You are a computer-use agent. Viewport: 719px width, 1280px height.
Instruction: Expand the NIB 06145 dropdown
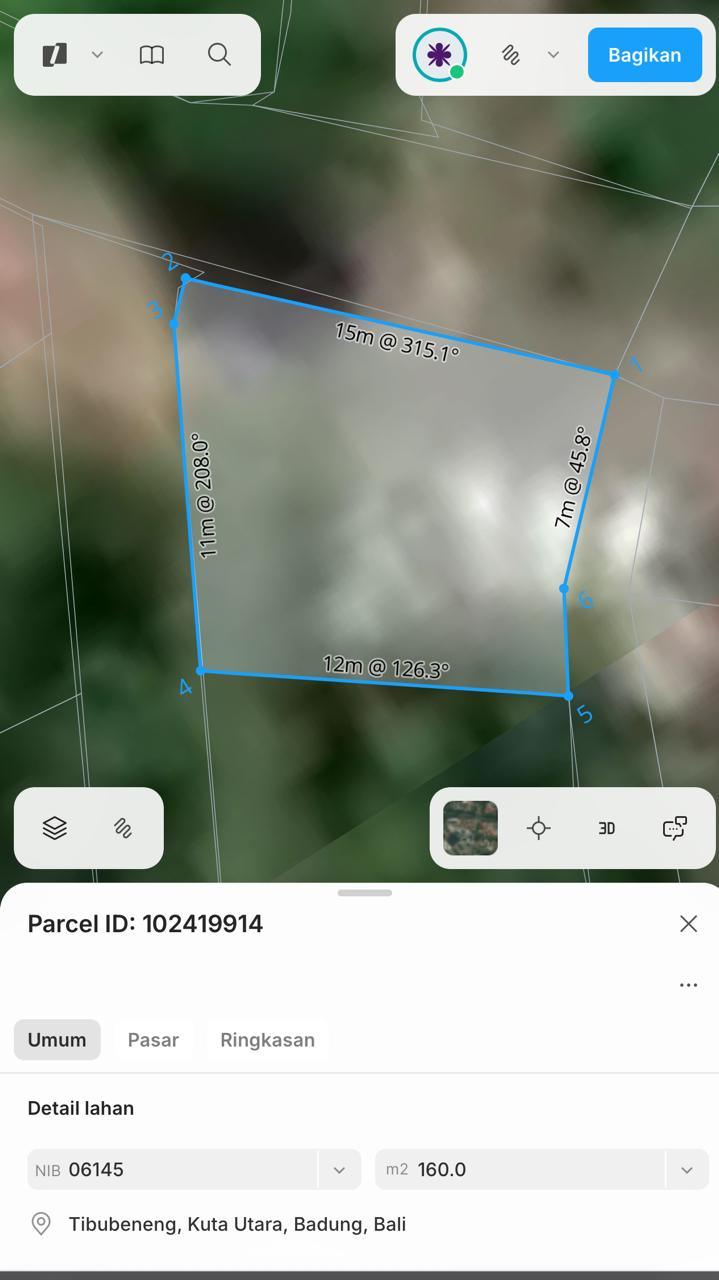click(339, 1170)
